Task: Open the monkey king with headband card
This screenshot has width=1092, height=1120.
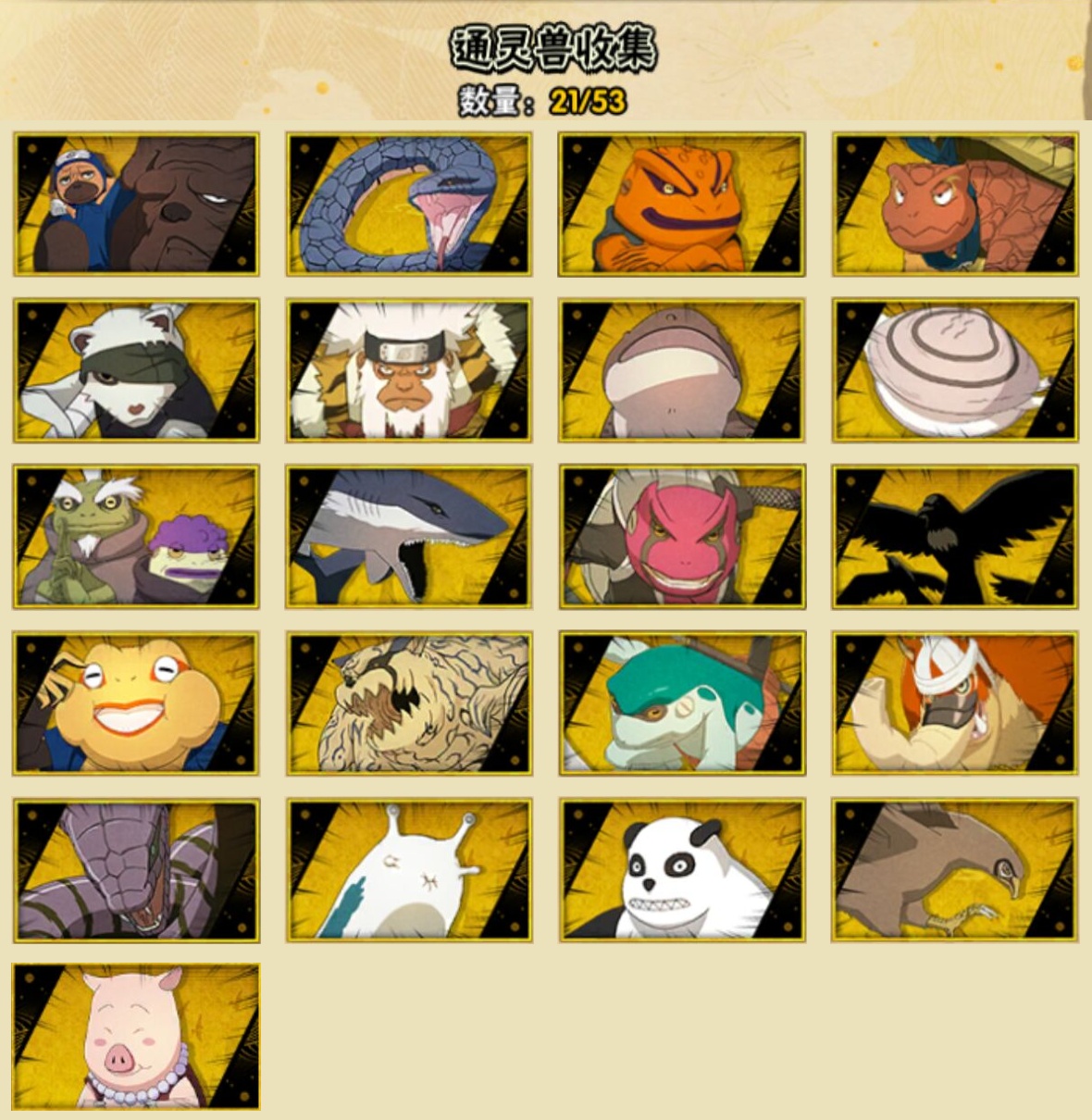Action: click(x=409, y=370)
